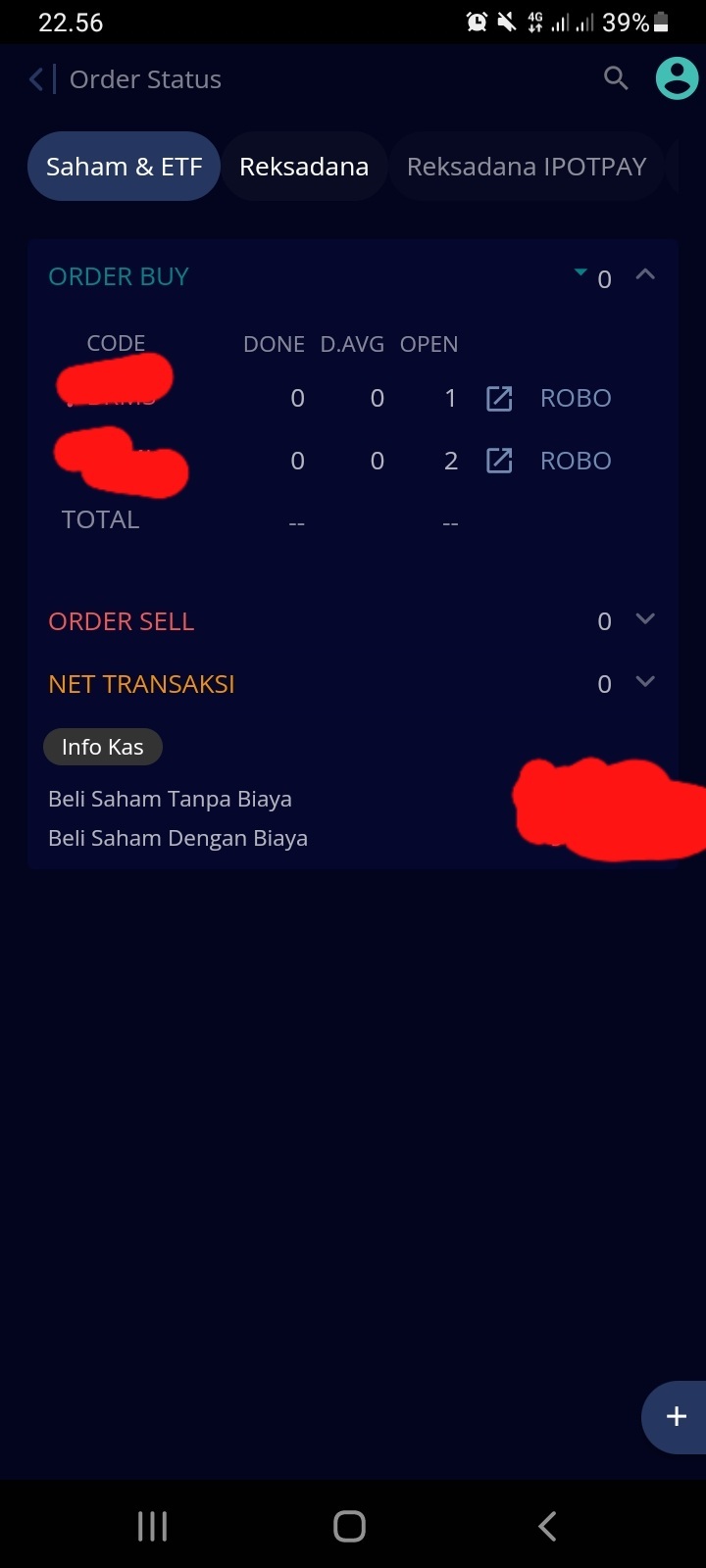Open details of order with 1 open
The width and height of the screenshot is (706, 1568).
tap(499, 399)
